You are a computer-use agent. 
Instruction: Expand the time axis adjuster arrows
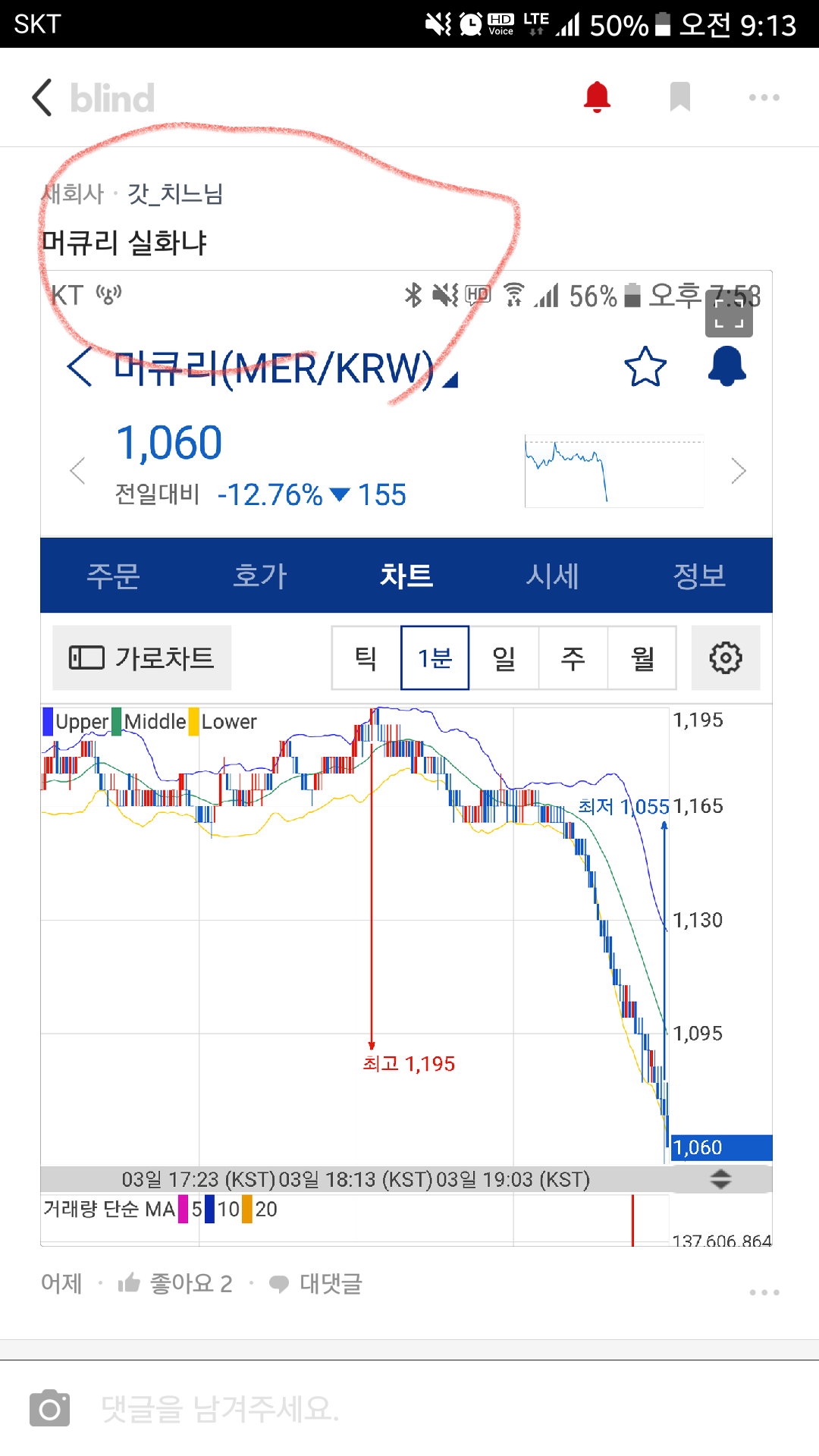coord(721,1179)
